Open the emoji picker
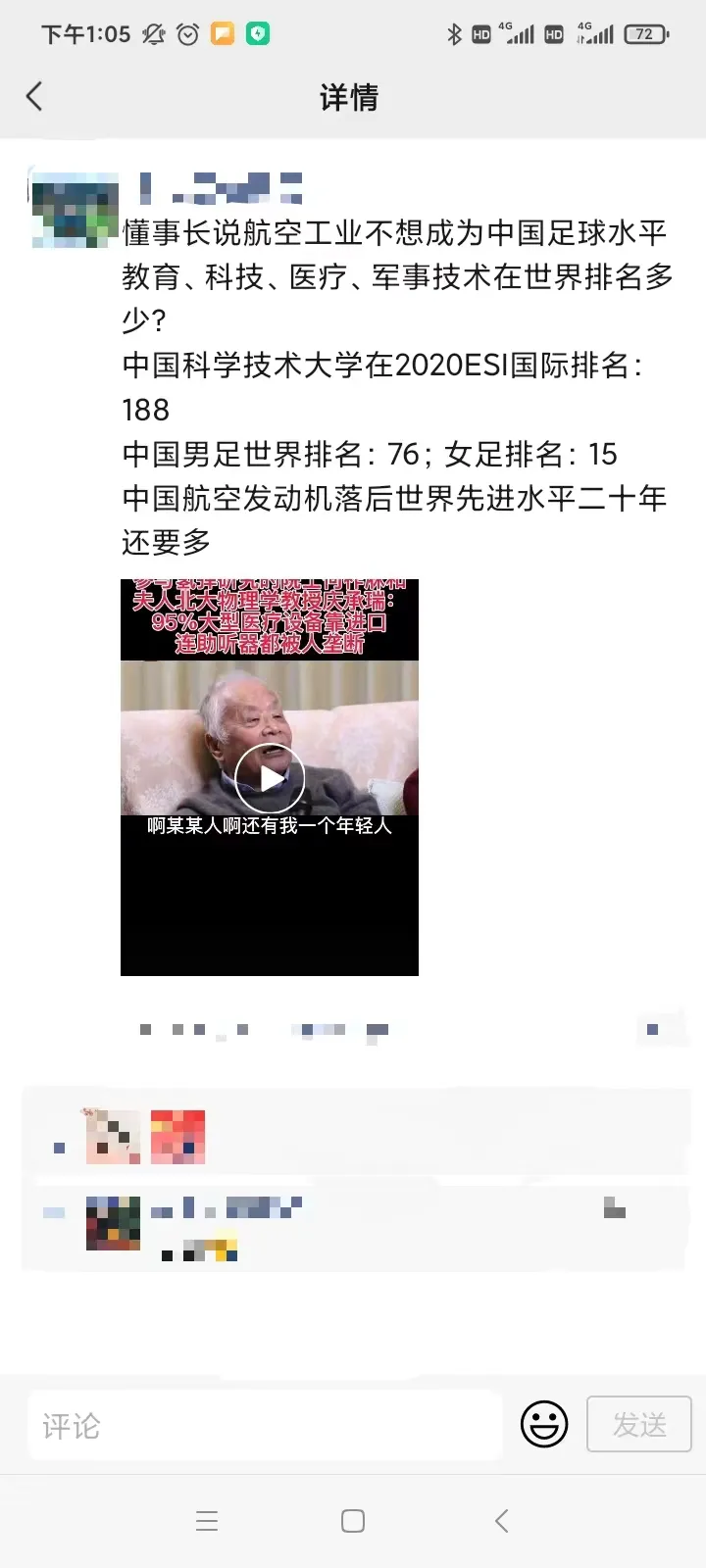 click(544, 1424)
